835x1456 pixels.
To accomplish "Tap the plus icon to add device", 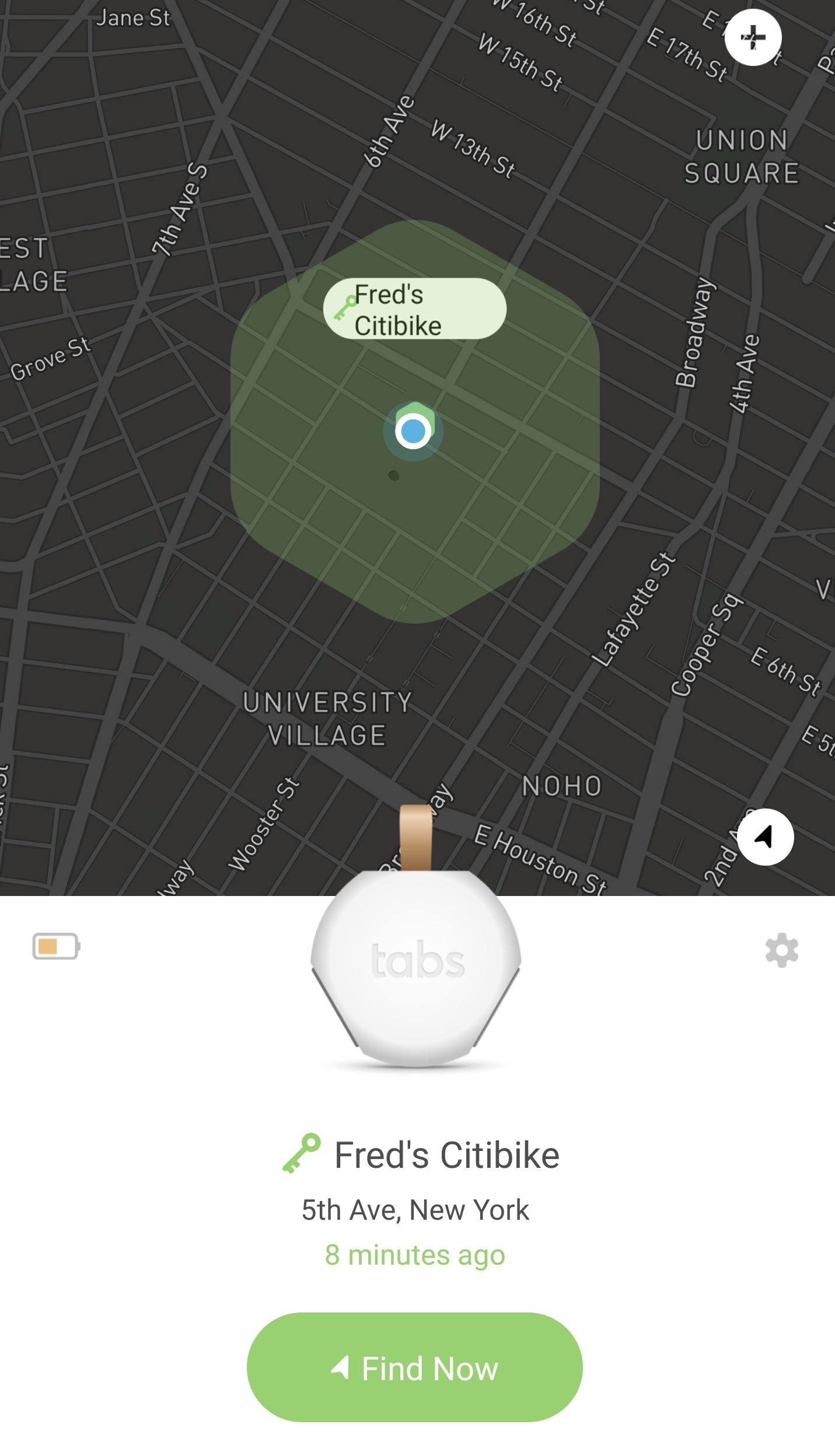I will [753, 38].
